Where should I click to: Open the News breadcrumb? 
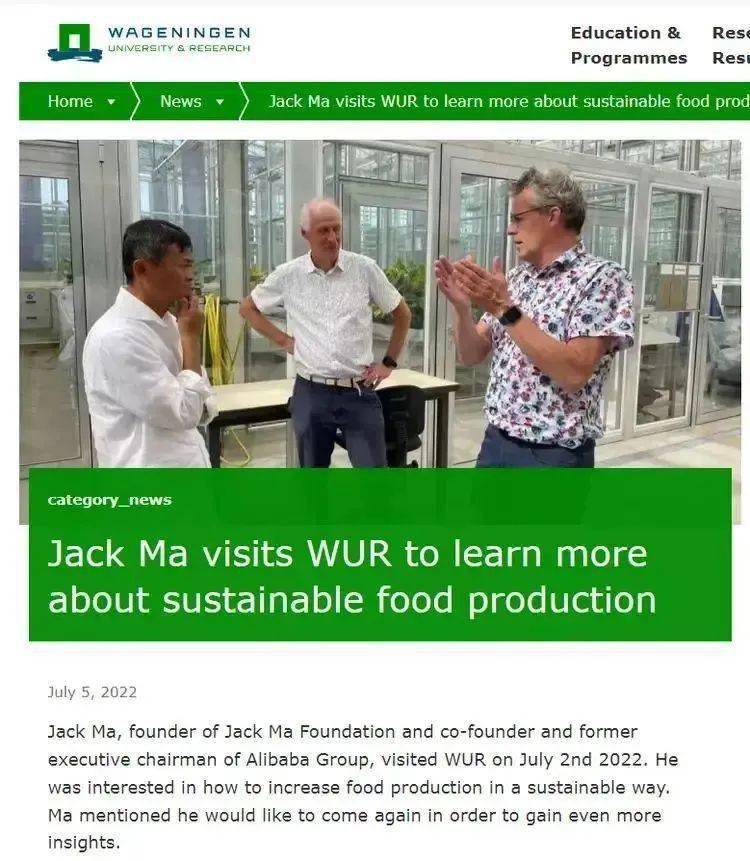tap(180, 101)
